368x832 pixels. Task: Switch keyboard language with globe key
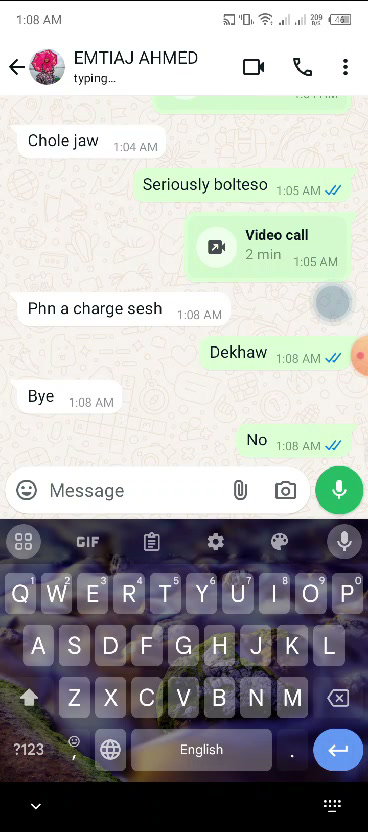tap(110, 750)
